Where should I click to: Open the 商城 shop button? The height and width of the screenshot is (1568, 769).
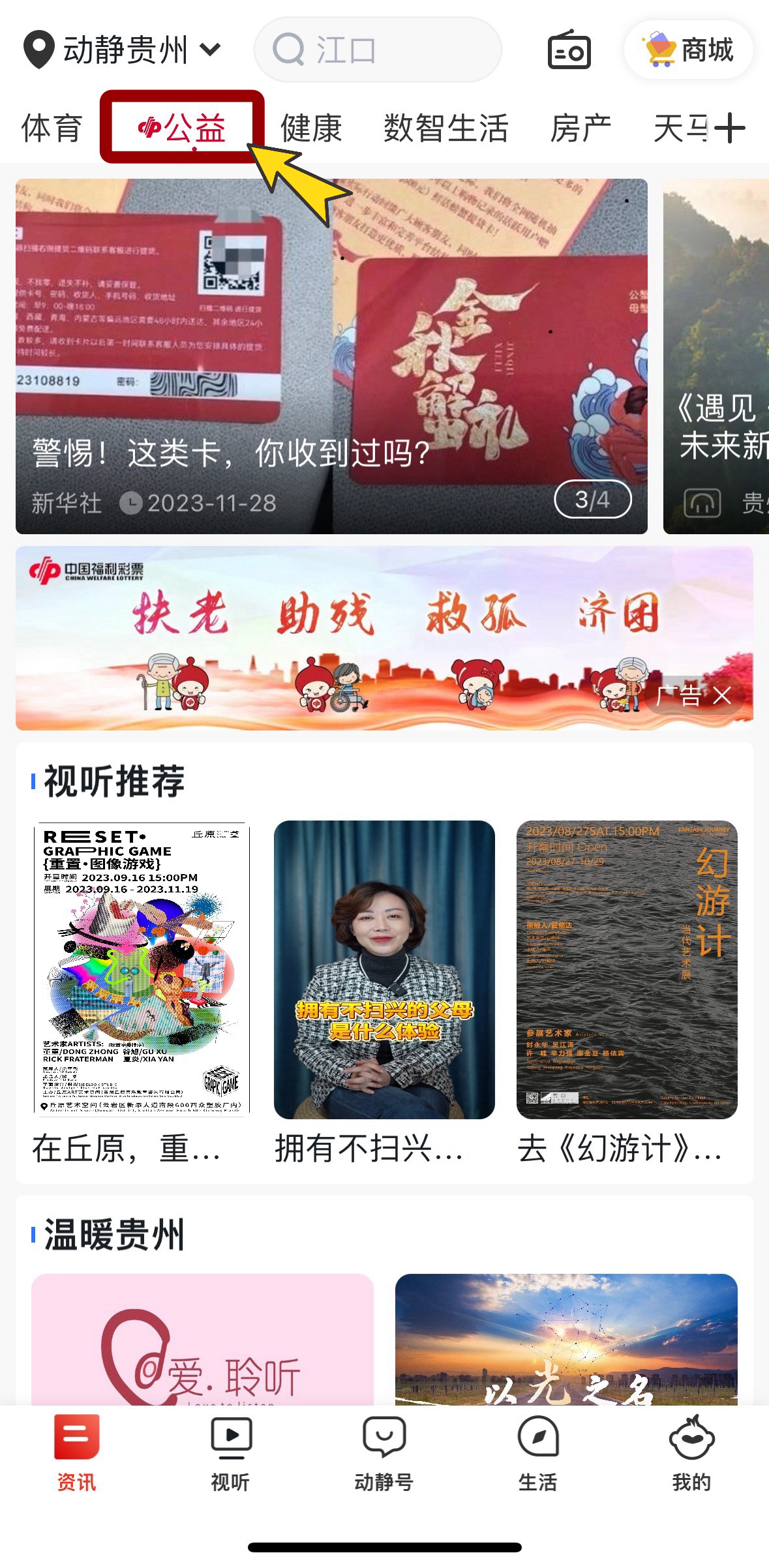(689, 50)
